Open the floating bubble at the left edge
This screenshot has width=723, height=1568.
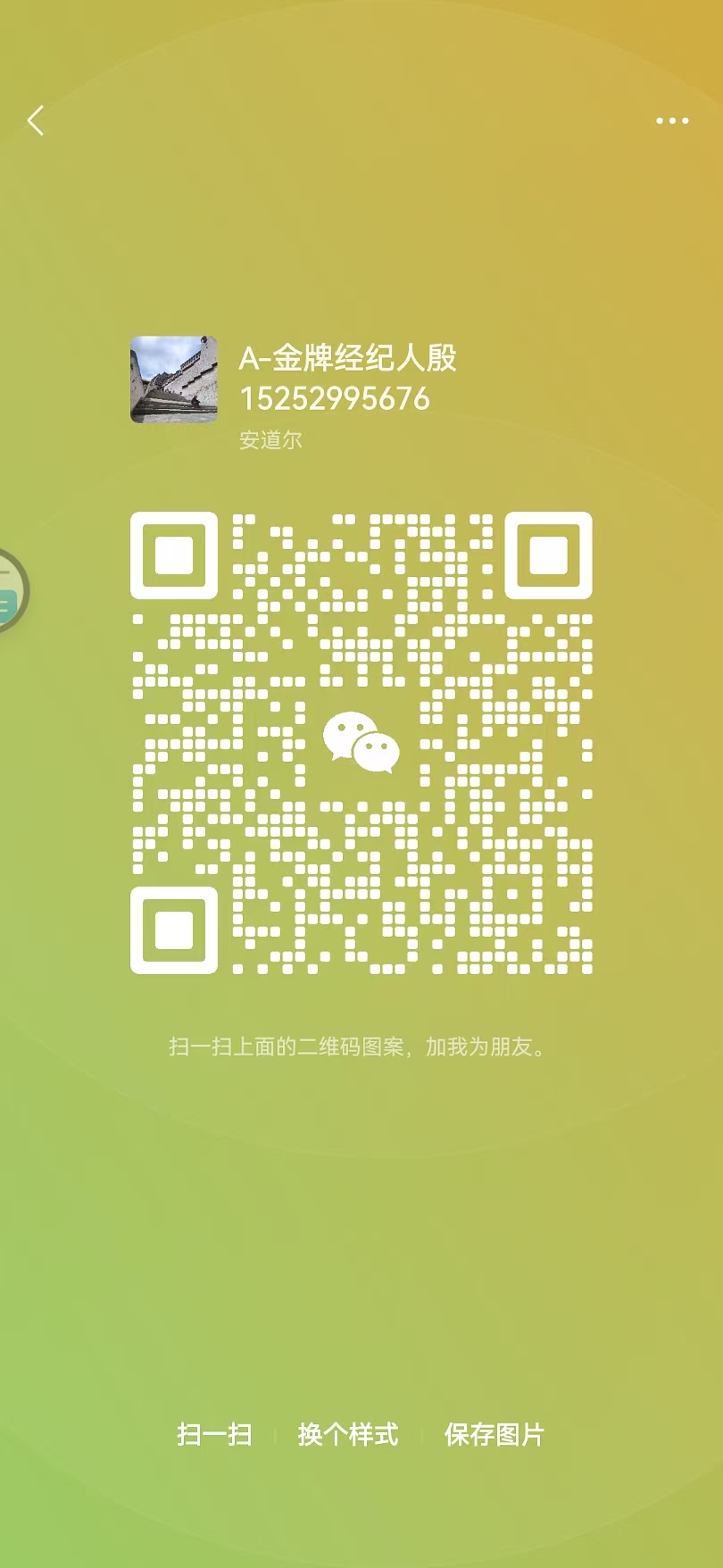(11, 591)
